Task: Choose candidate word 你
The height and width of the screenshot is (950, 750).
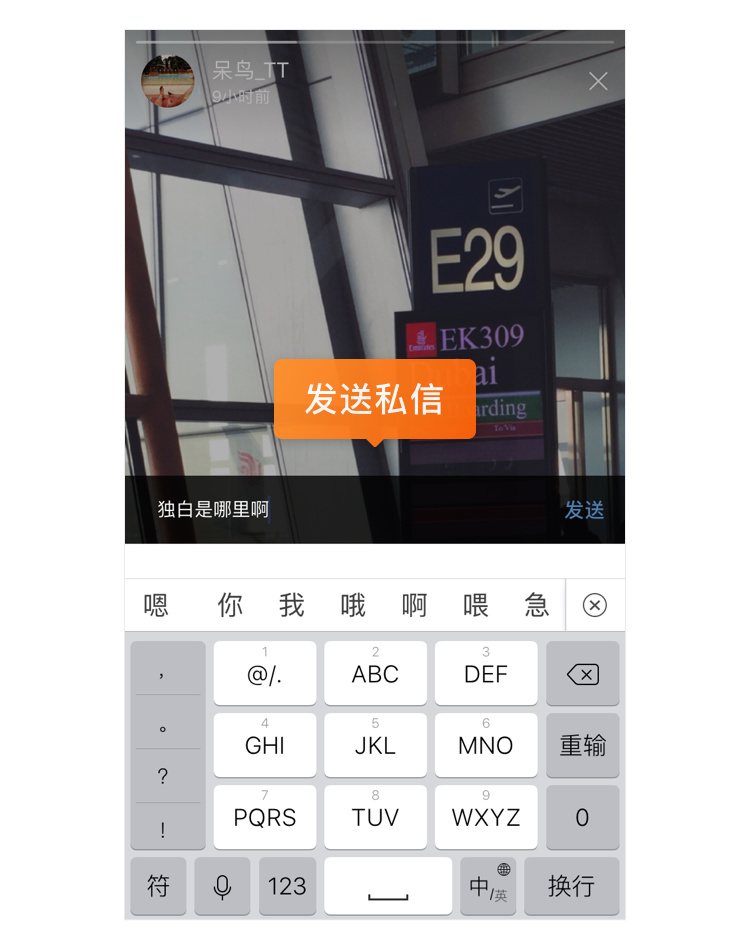Action: pos(230,605)
